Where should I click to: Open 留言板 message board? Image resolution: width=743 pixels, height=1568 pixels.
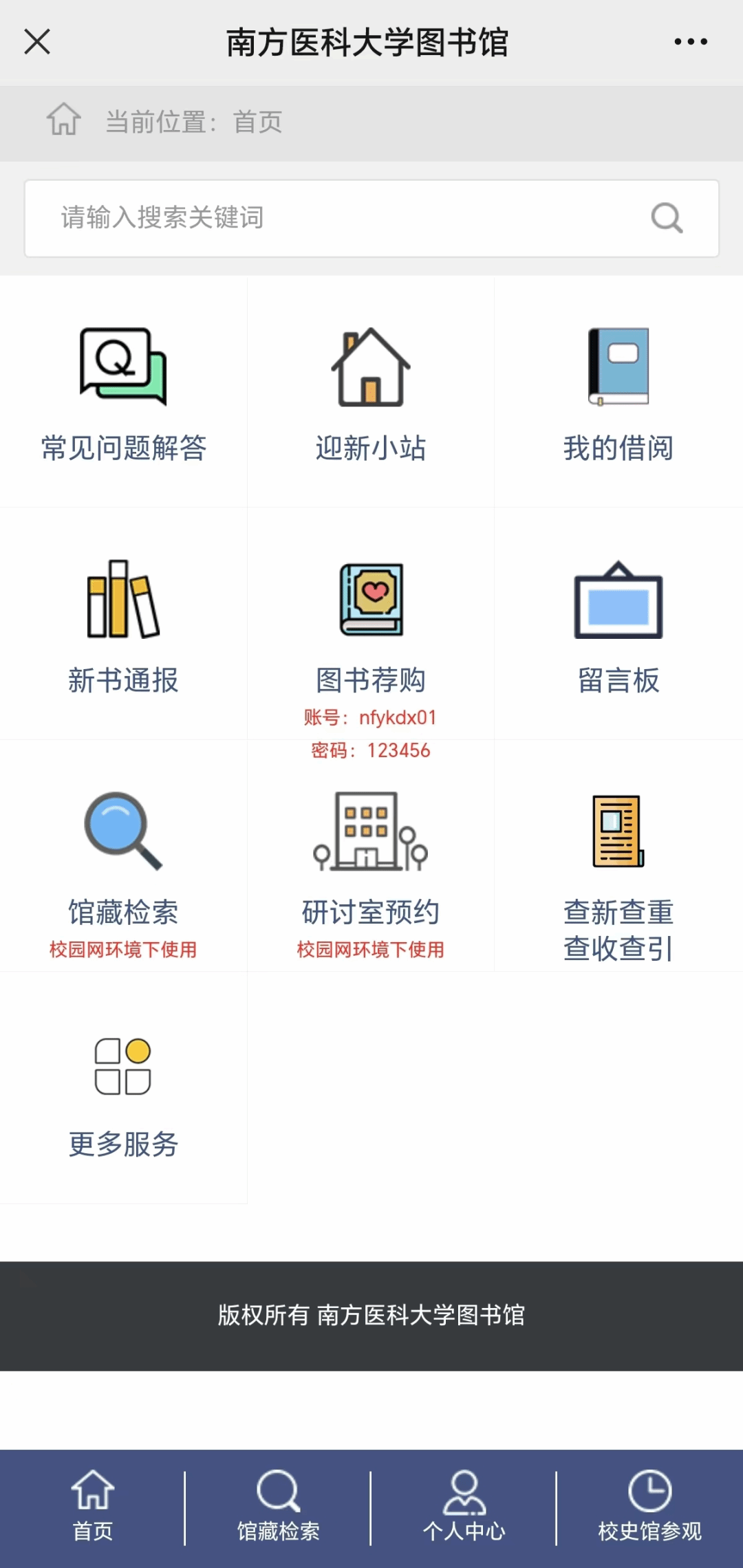point(618,624)
